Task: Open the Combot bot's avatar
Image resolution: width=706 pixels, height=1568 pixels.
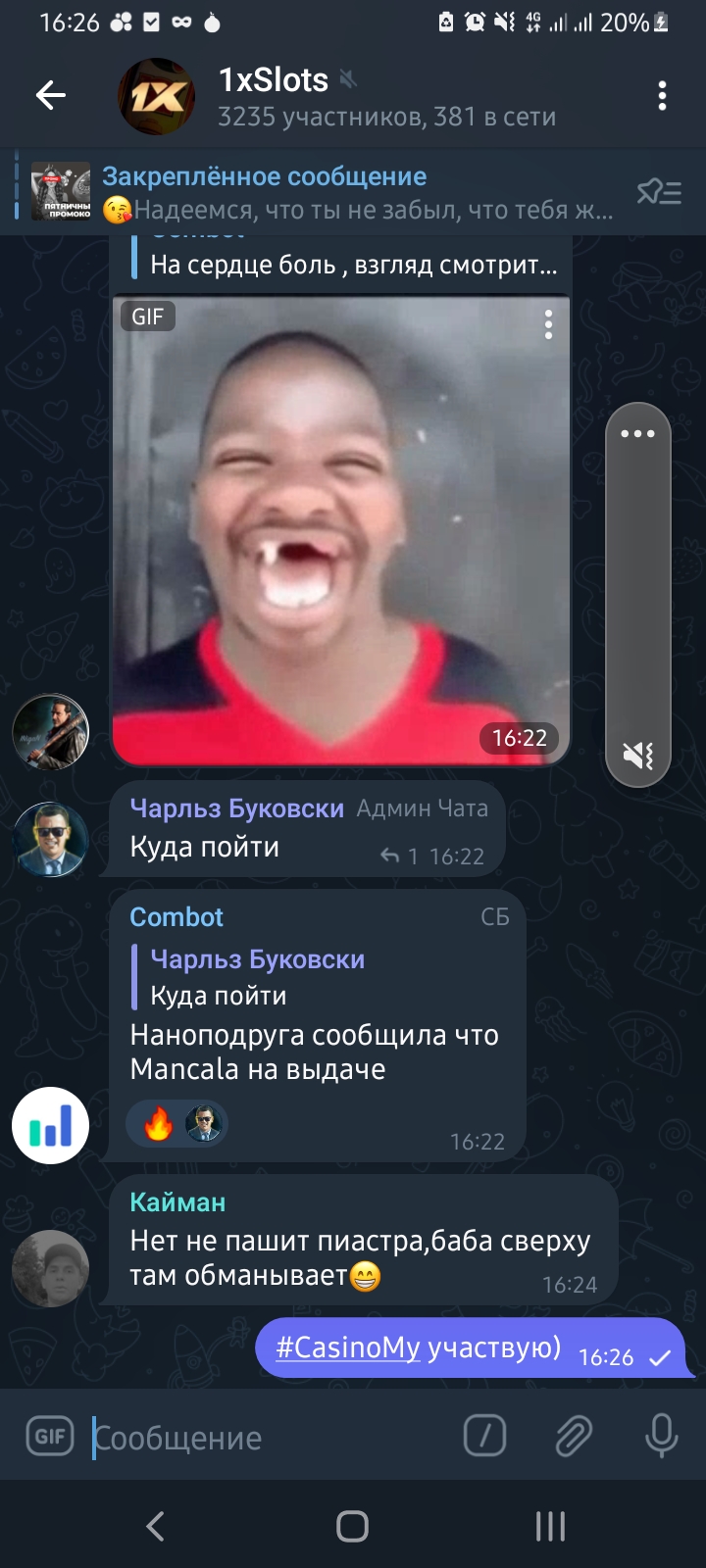Action: [x=51, y=1125]
